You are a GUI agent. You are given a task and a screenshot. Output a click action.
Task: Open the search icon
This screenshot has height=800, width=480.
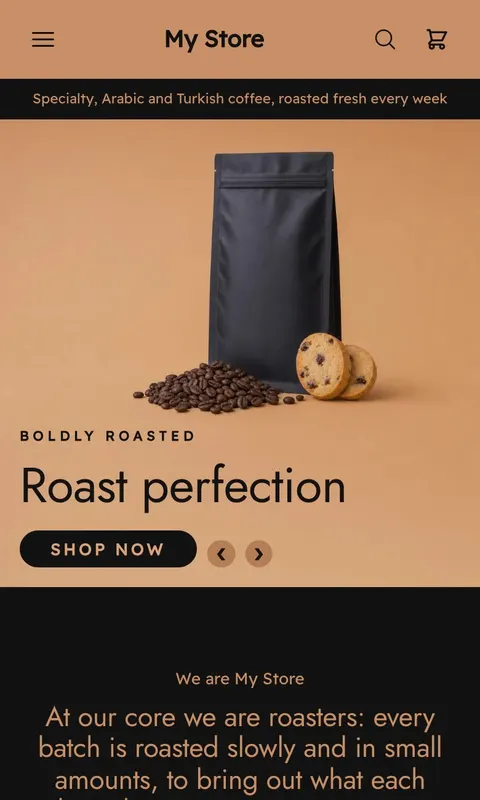(x=385, y=39)
